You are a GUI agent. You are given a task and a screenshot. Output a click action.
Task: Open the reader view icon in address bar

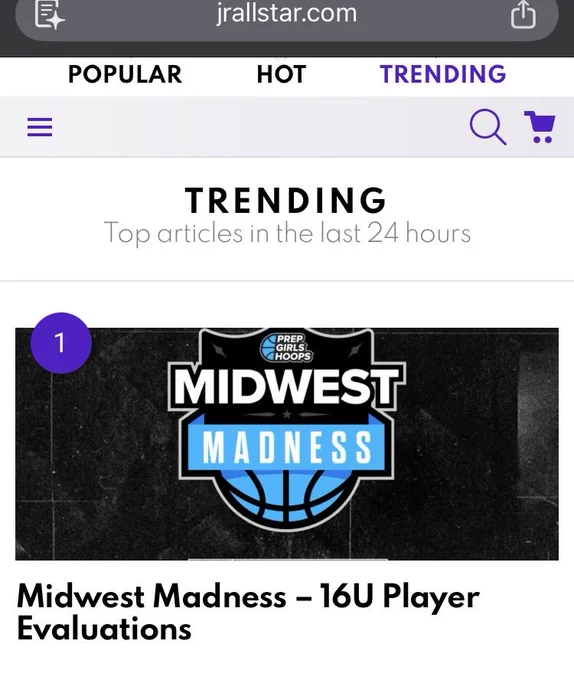pos(49,14)
